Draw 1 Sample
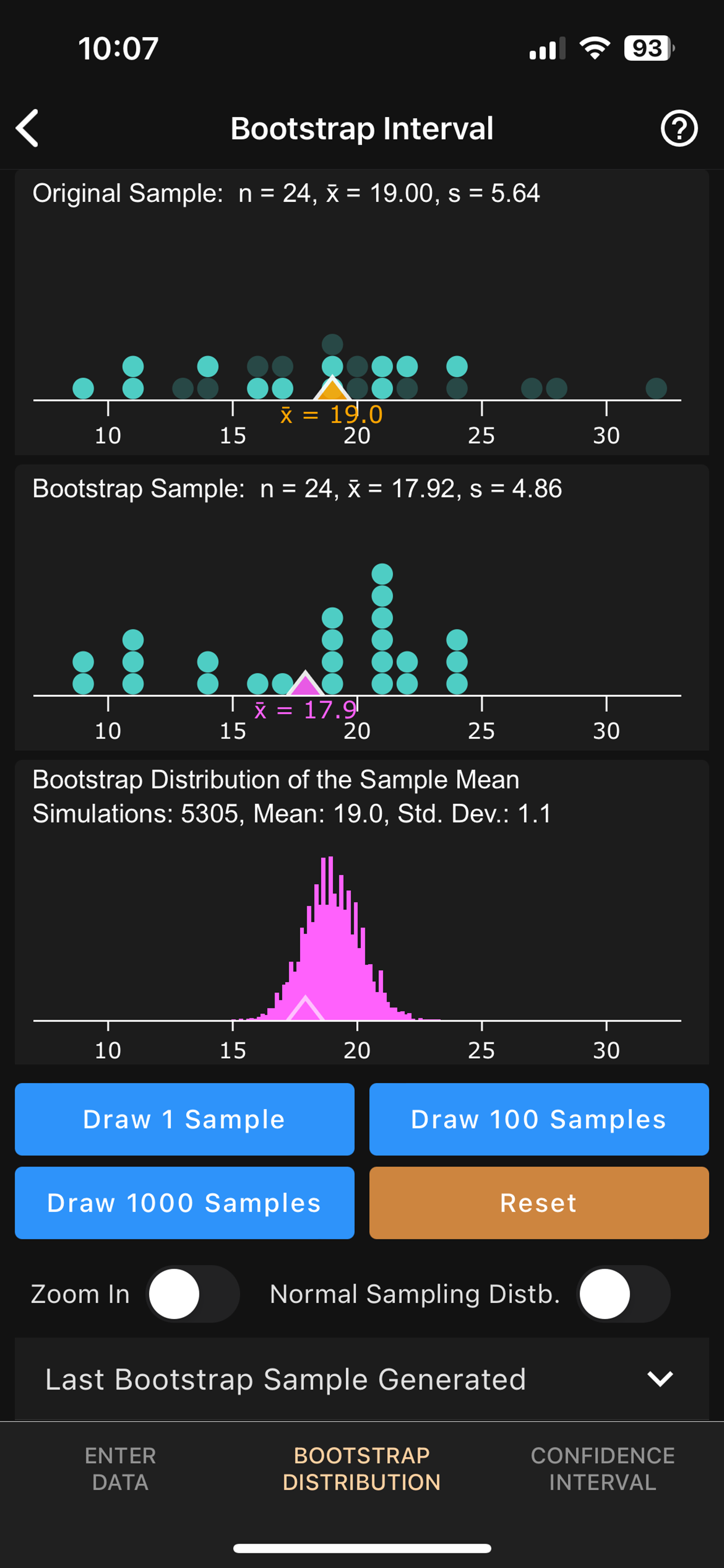 click(x=184, y=1119)
